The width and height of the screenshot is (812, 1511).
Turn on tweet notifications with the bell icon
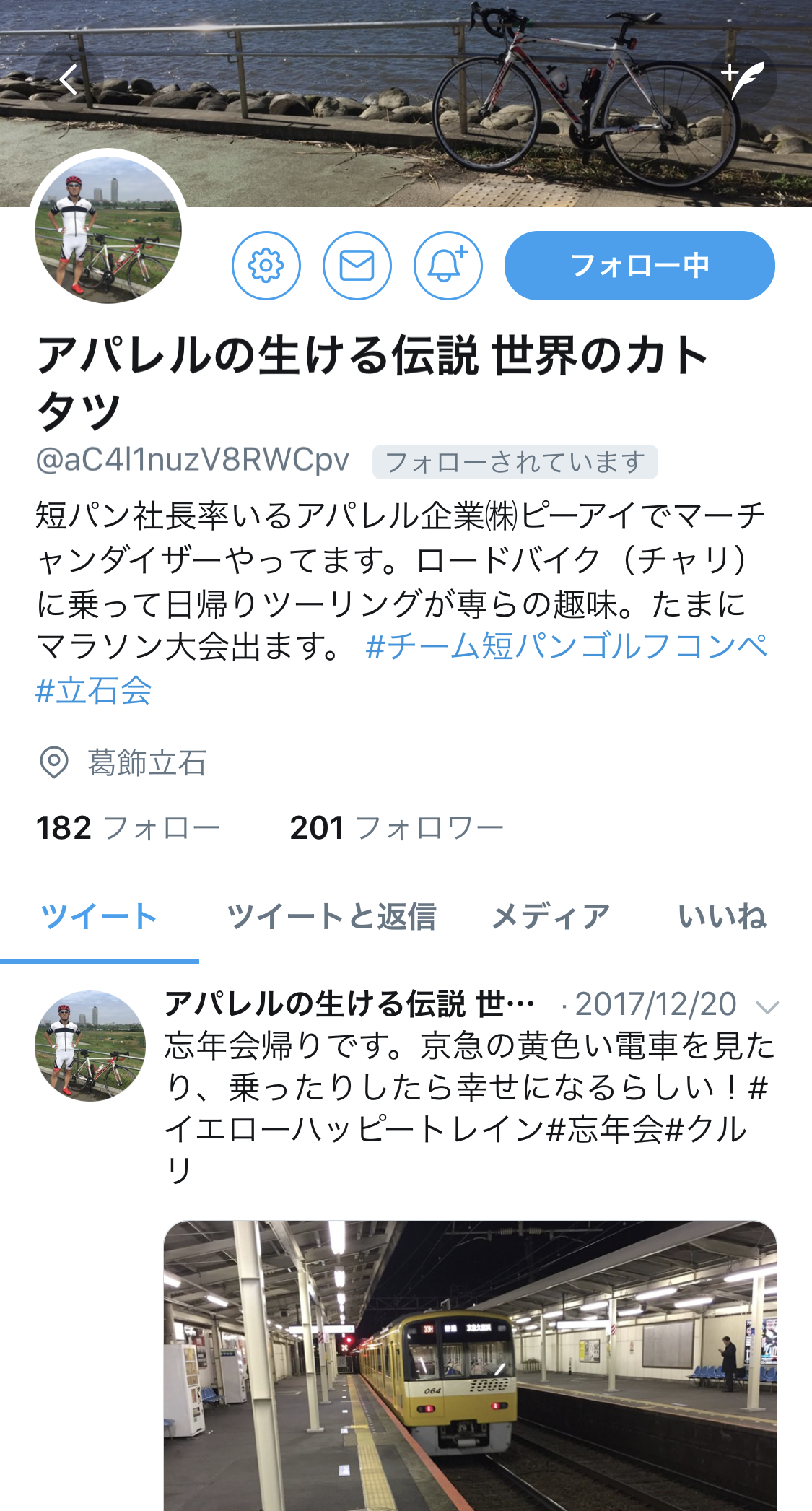tap(448, 266)
